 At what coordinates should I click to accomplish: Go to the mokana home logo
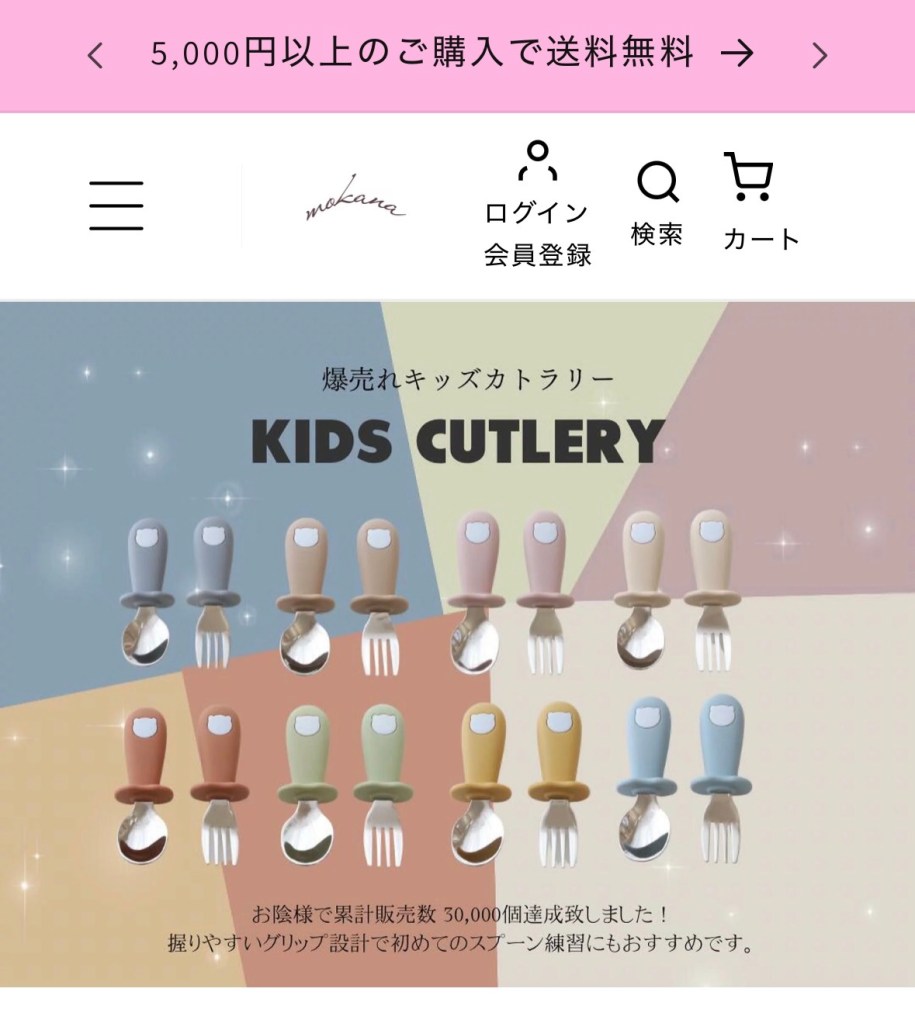(x=356, y=205)
